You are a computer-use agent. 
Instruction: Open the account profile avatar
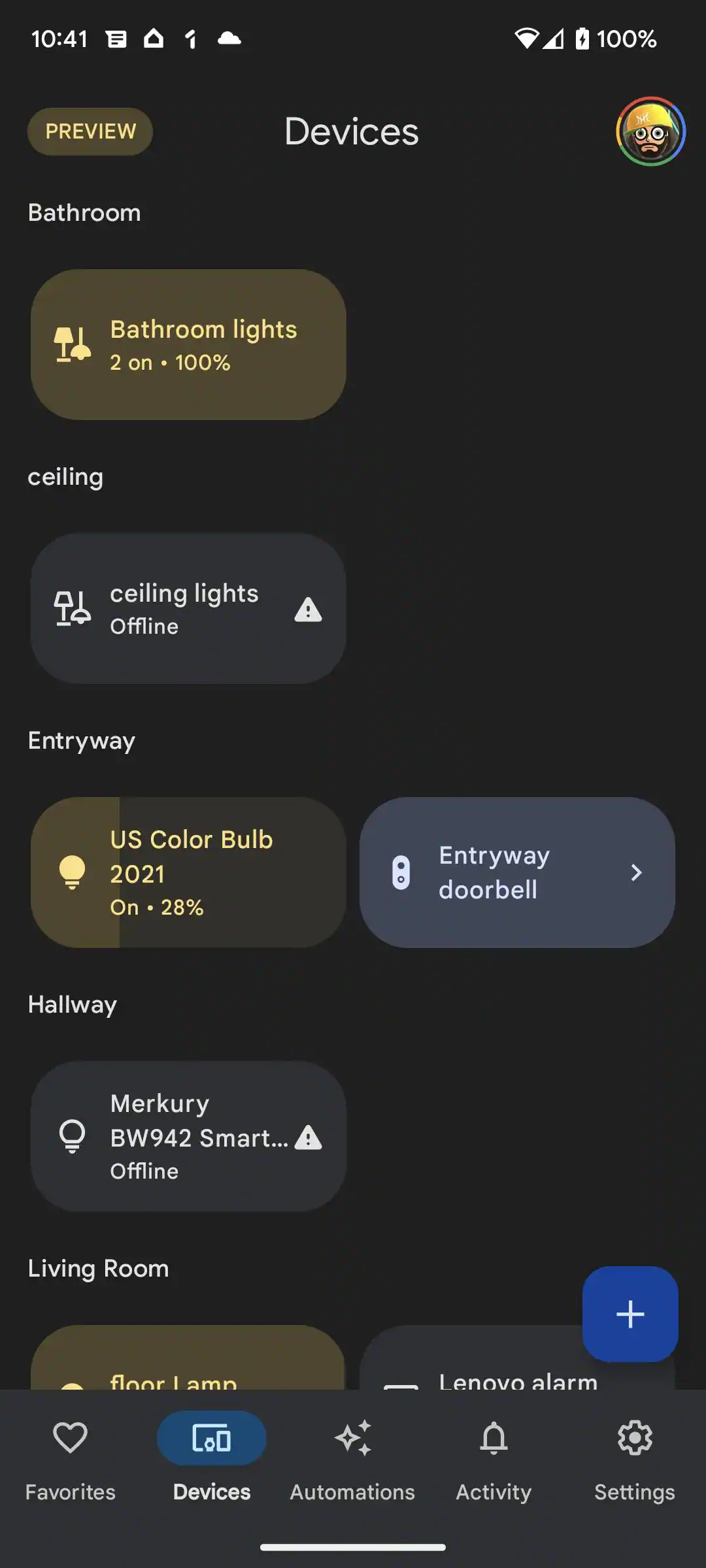coord(650,131)
